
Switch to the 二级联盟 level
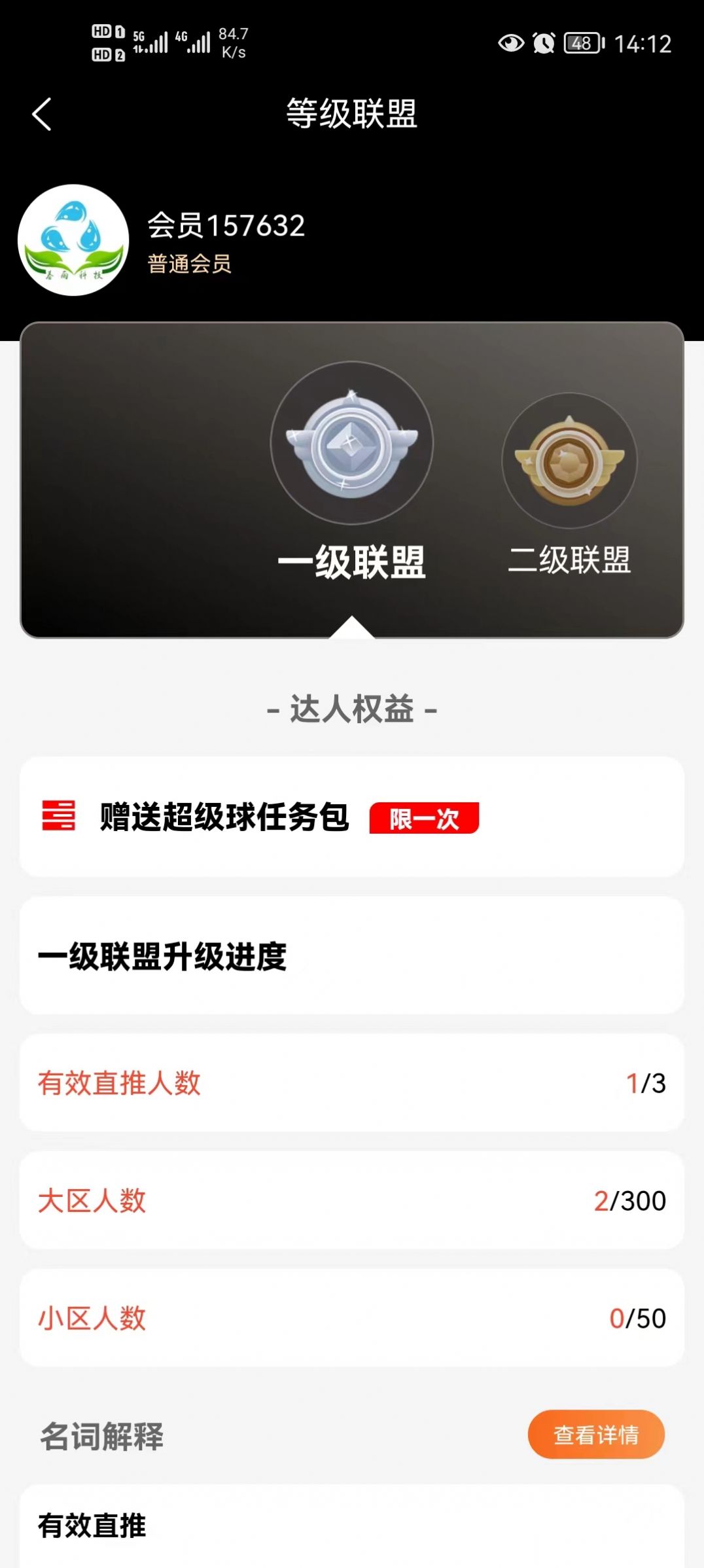click(x=569, y=461)
